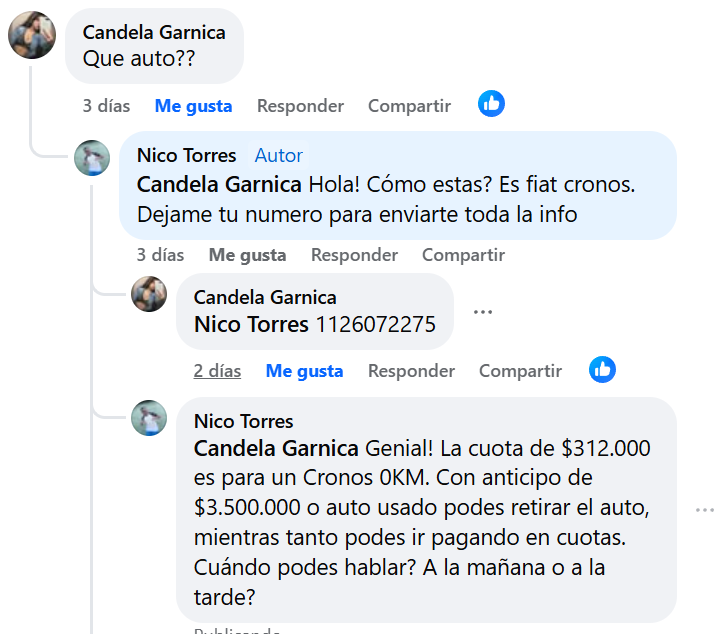Open the '2 días' timestamp link
Image resolution: width=720 pixels, height=634 pixels.
pyautogui.click(x=217, y=371)
